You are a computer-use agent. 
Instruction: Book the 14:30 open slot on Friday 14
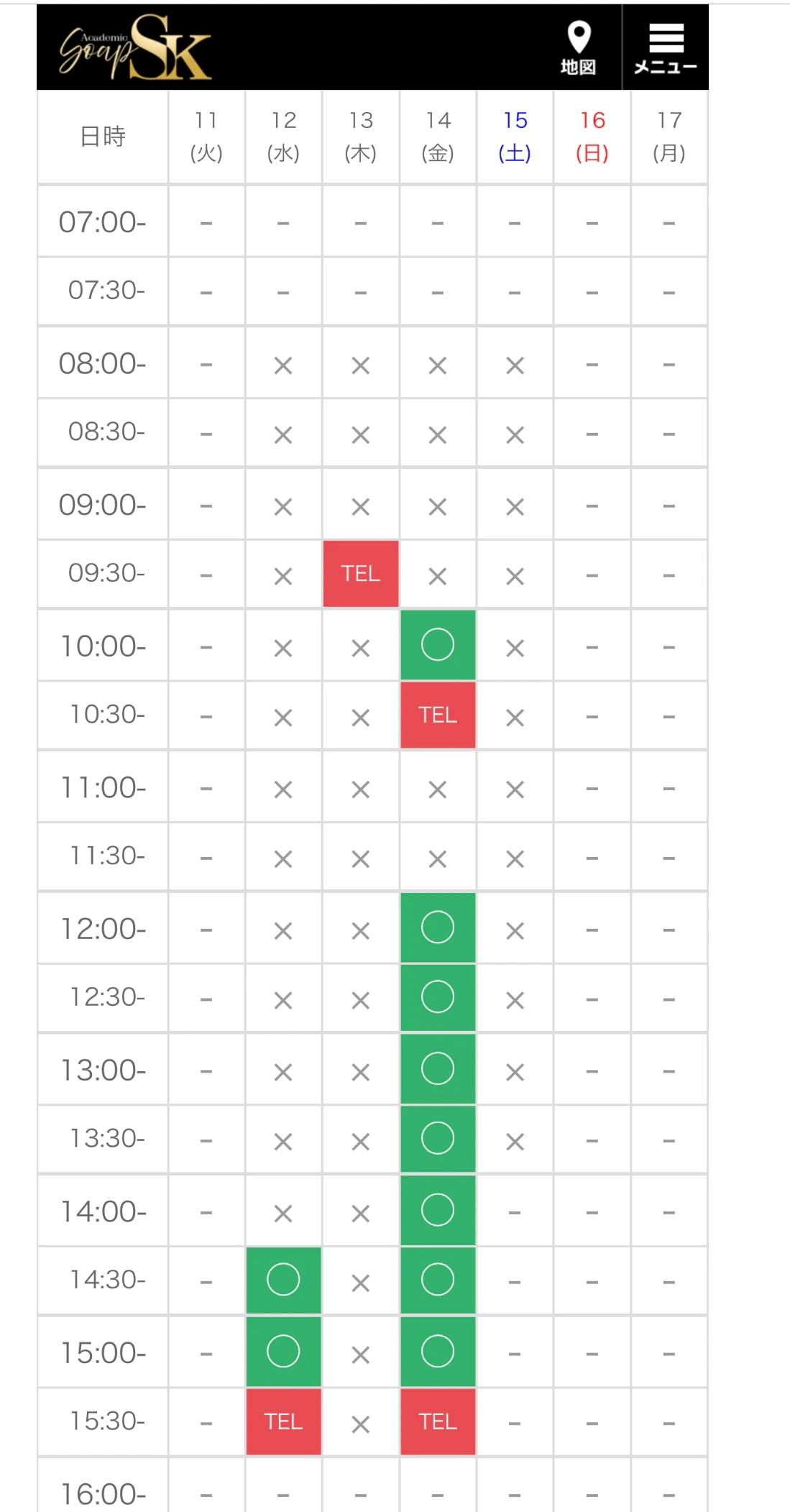438,1280
